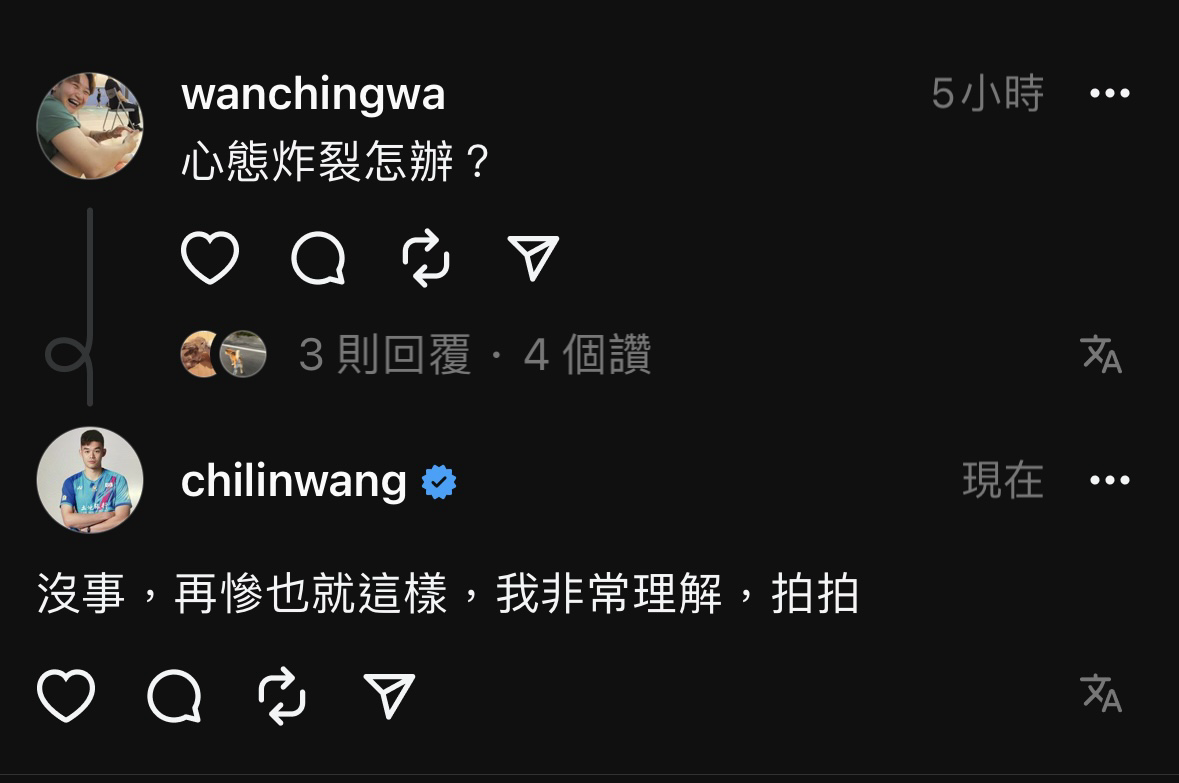
Task: Translate chilinwang's reply
Action: (x=1101, y=693)
